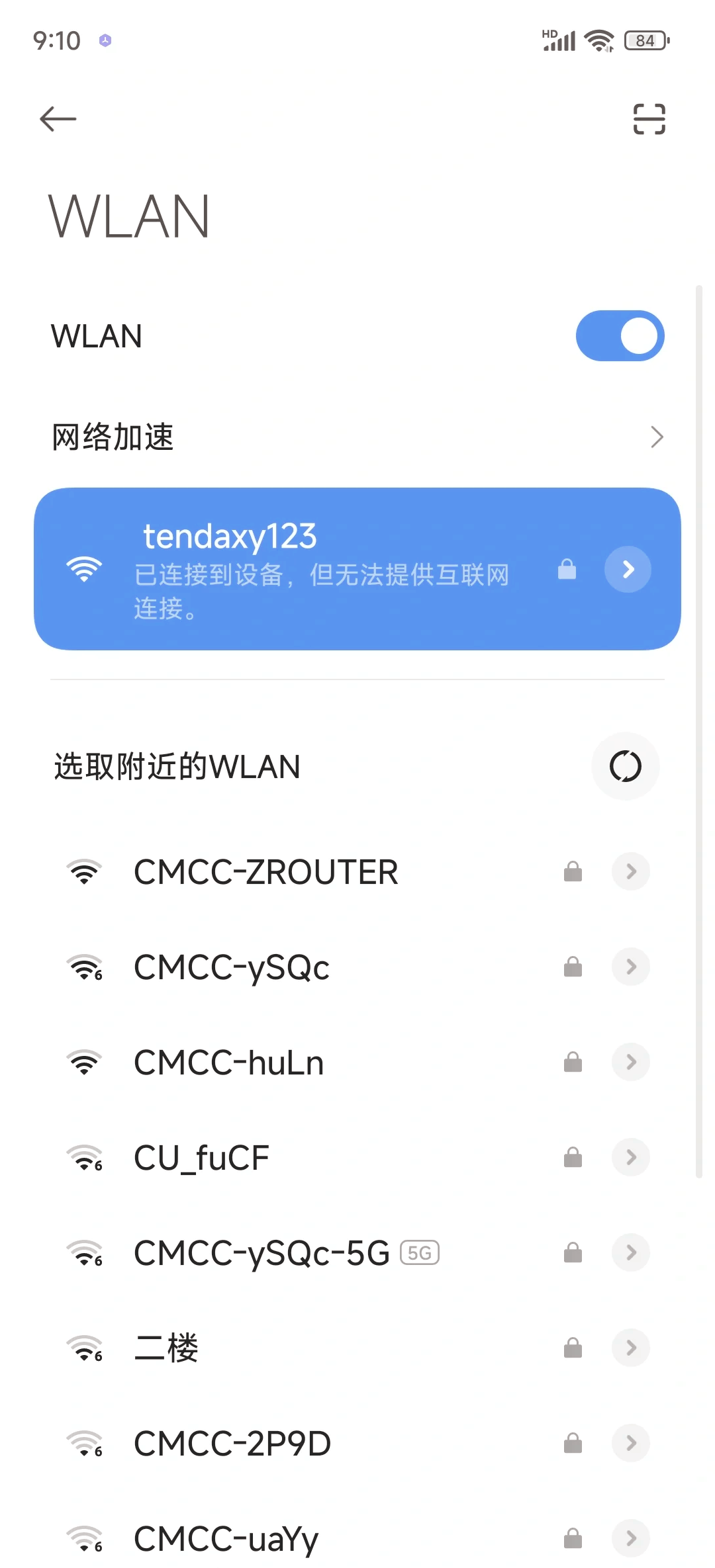715x1568 pixels.
Task: Tap the signal strength icon of CU_fuCF
Action: pyautogui.click(x=84, y=1157)
